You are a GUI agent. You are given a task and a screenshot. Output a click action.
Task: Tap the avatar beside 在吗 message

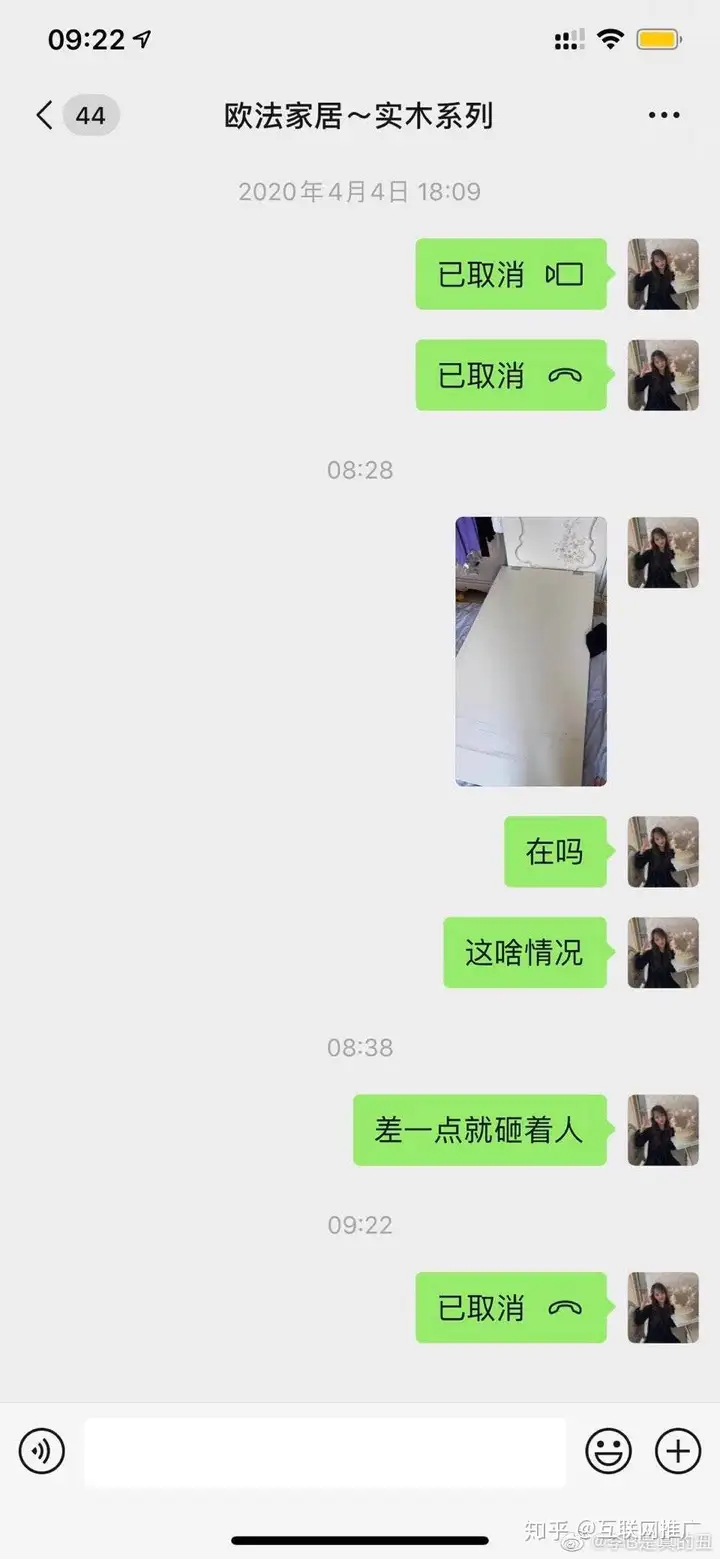coord(663,852)
